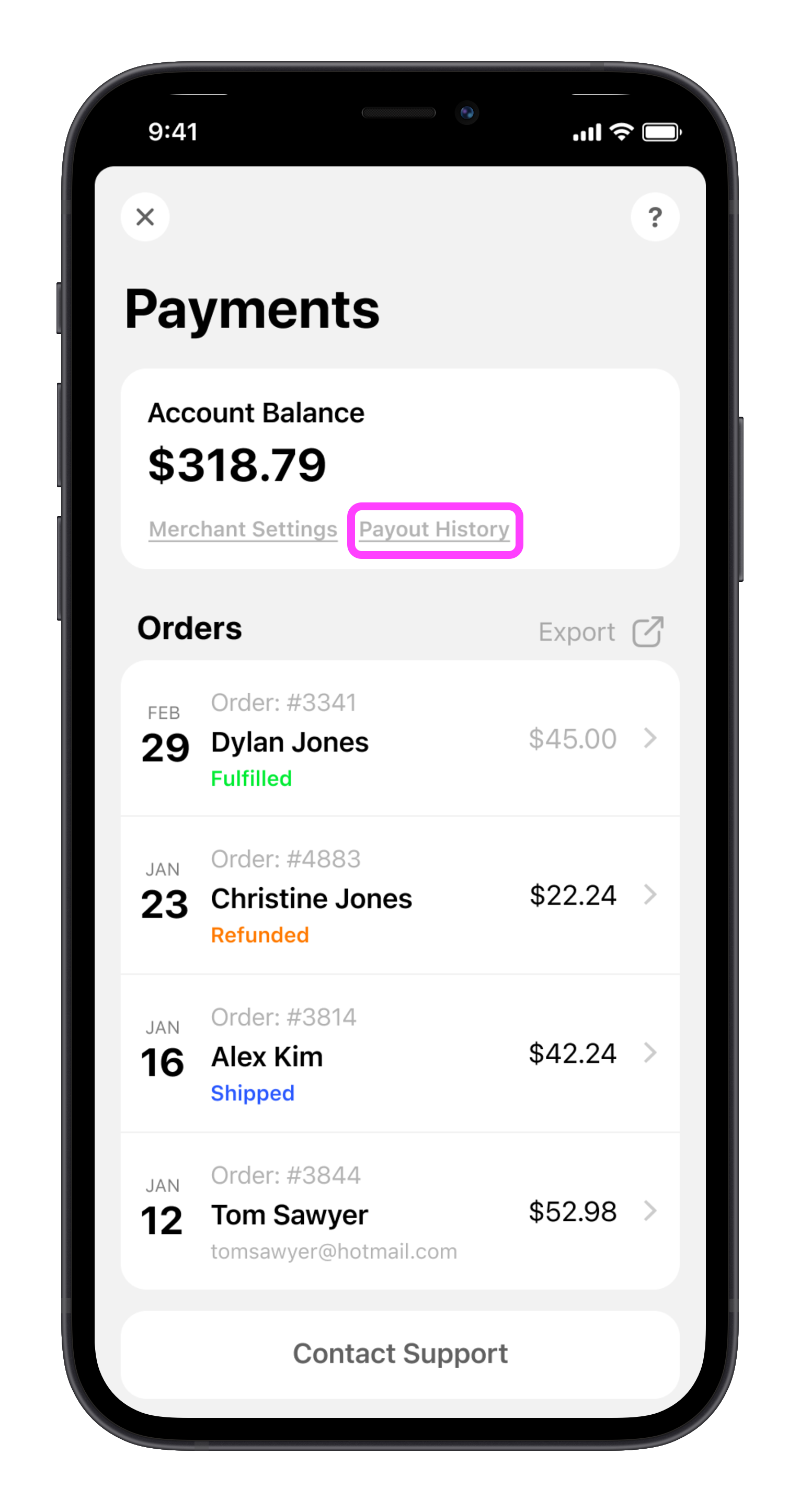This screenshot has width=800, height=1512.
Task: Open Dylan Jones order #3341
Action: tap(399, 738)
